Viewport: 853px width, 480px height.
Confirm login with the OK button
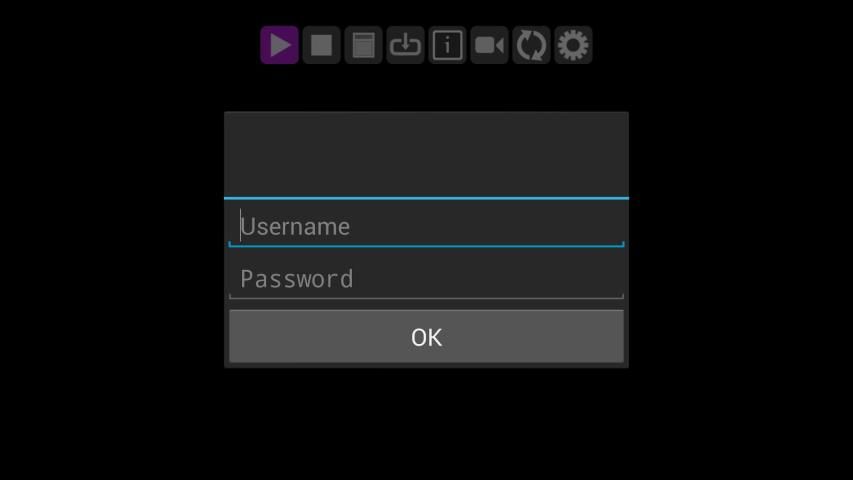pyautogui.click(x=426, y=337)
